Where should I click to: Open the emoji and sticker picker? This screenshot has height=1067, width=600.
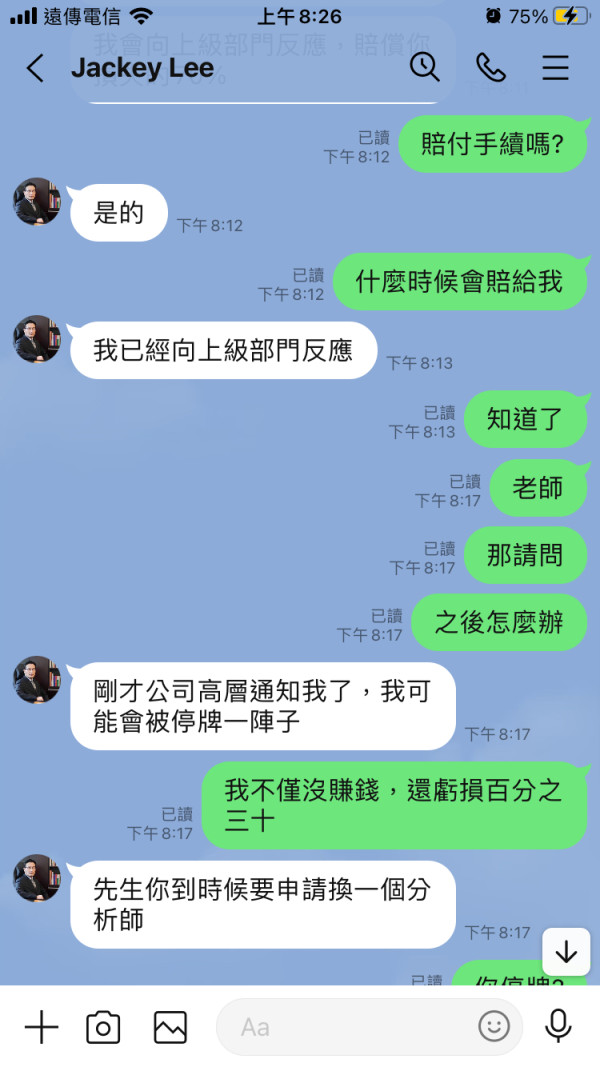pyautogui.click(x=494, y=1026)
